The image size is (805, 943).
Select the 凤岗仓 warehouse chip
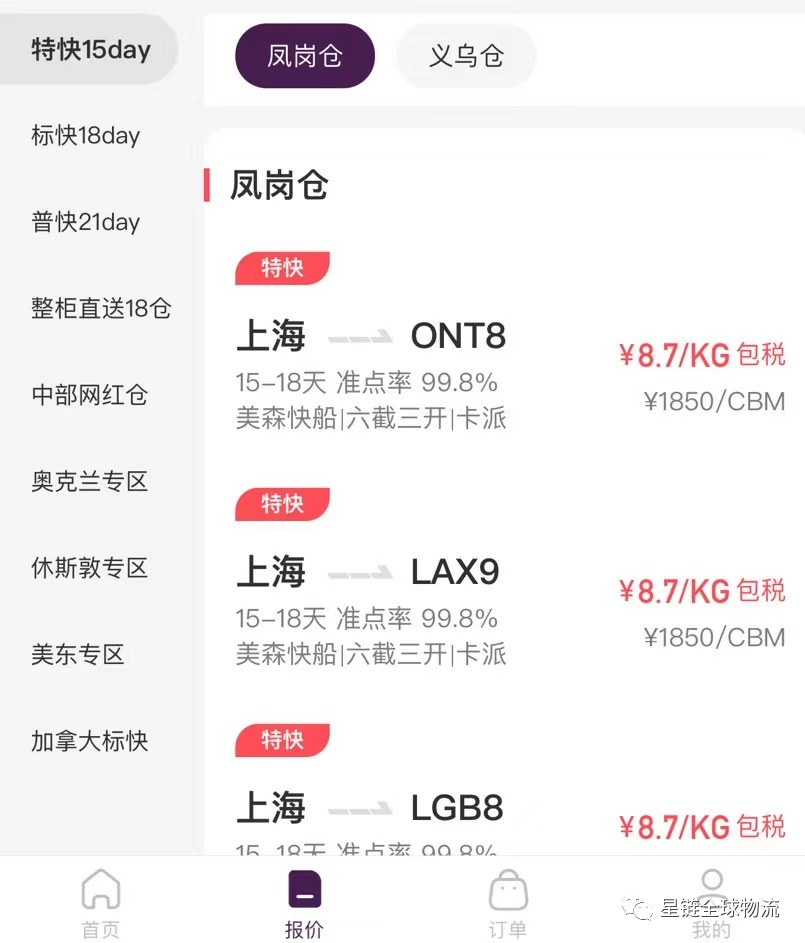305,56
